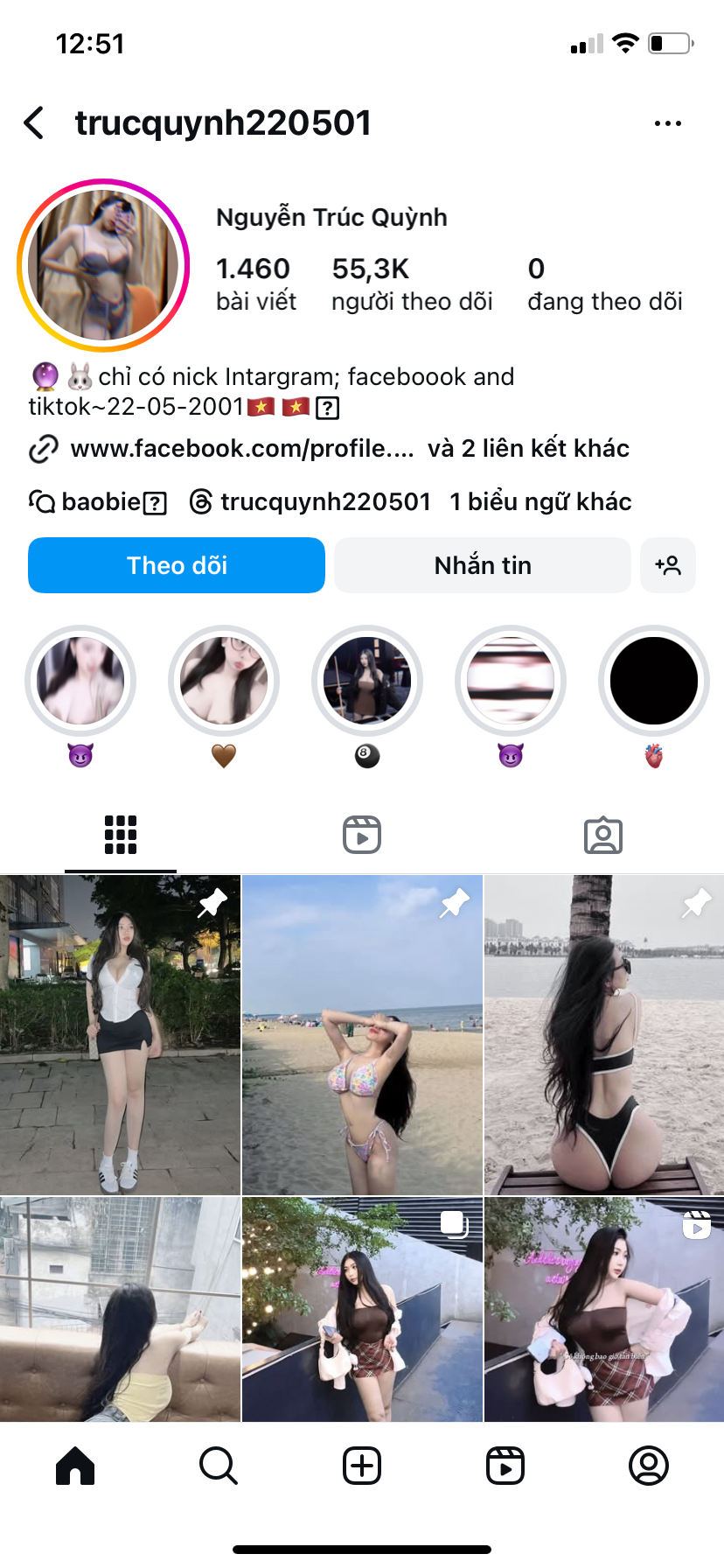Go back using the top-left arrow
The image size is (724, 1568).
35,123
